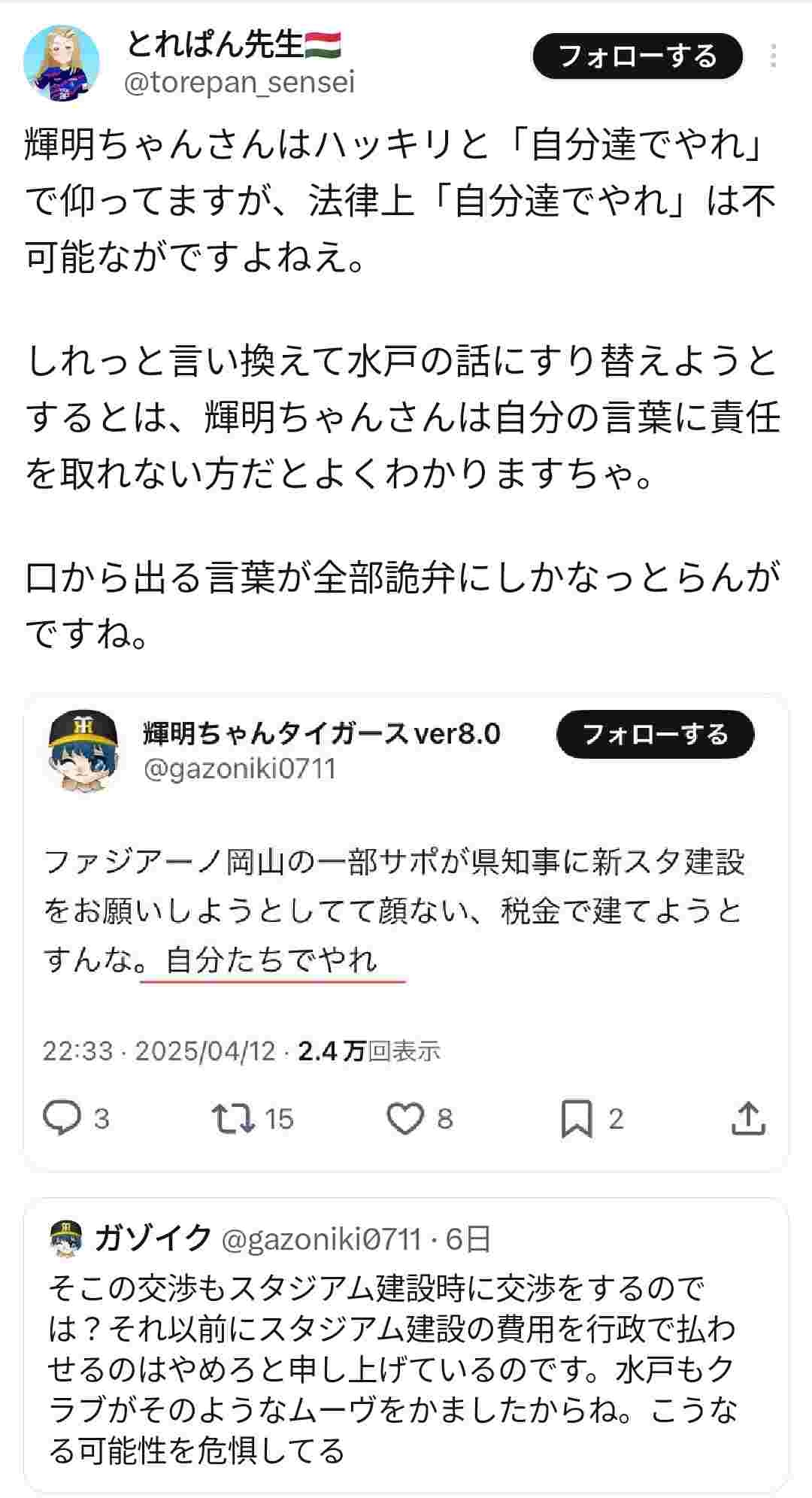Open the attached 輝明ちゃんタイガース screenshot image
The image size is (812, 1498).
pos(406,932)
